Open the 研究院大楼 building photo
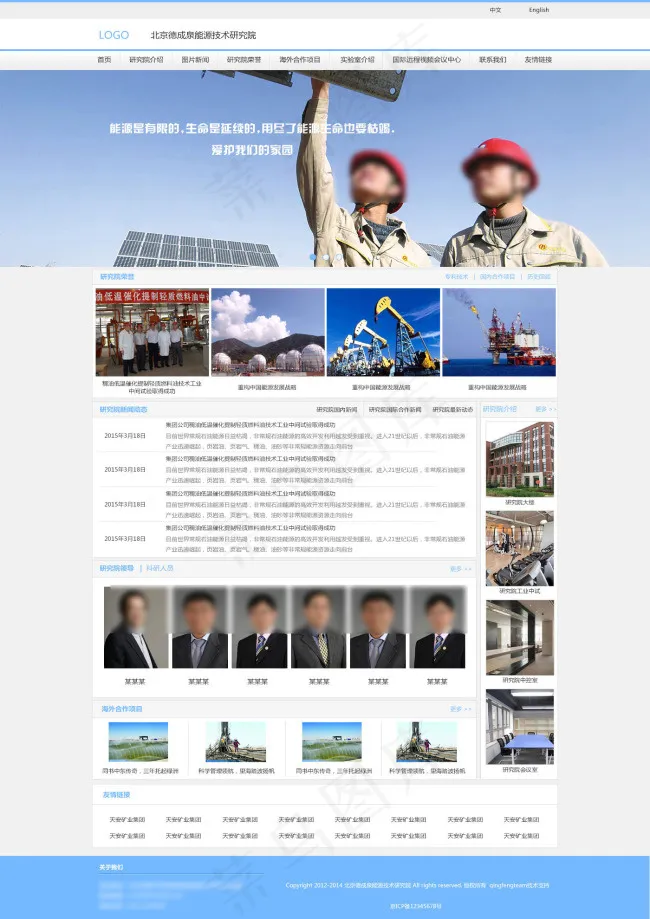The image size is (650, 919). click(520, 459)
